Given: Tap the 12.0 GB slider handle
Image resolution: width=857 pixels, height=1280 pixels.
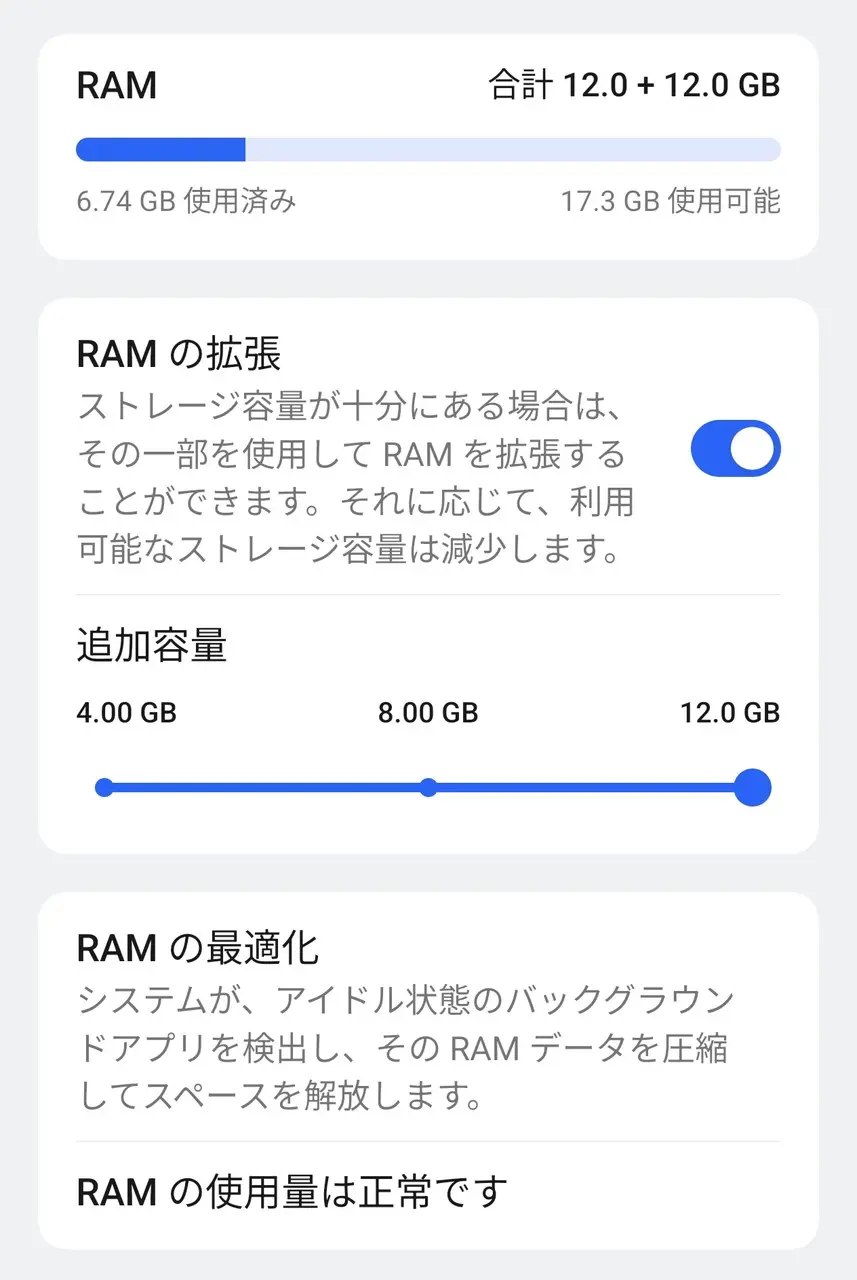Looking at the screenshot, I should click(x=752, y=788).
